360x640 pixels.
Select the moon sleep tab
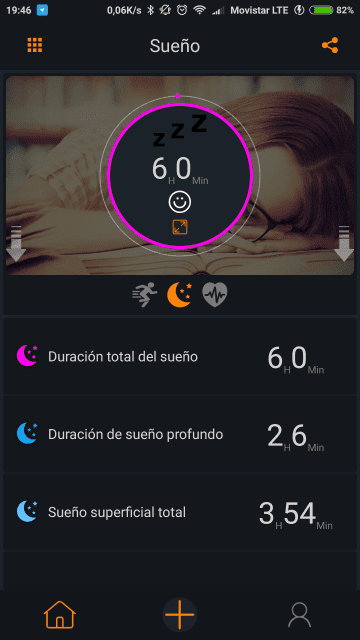coord(180,294)
